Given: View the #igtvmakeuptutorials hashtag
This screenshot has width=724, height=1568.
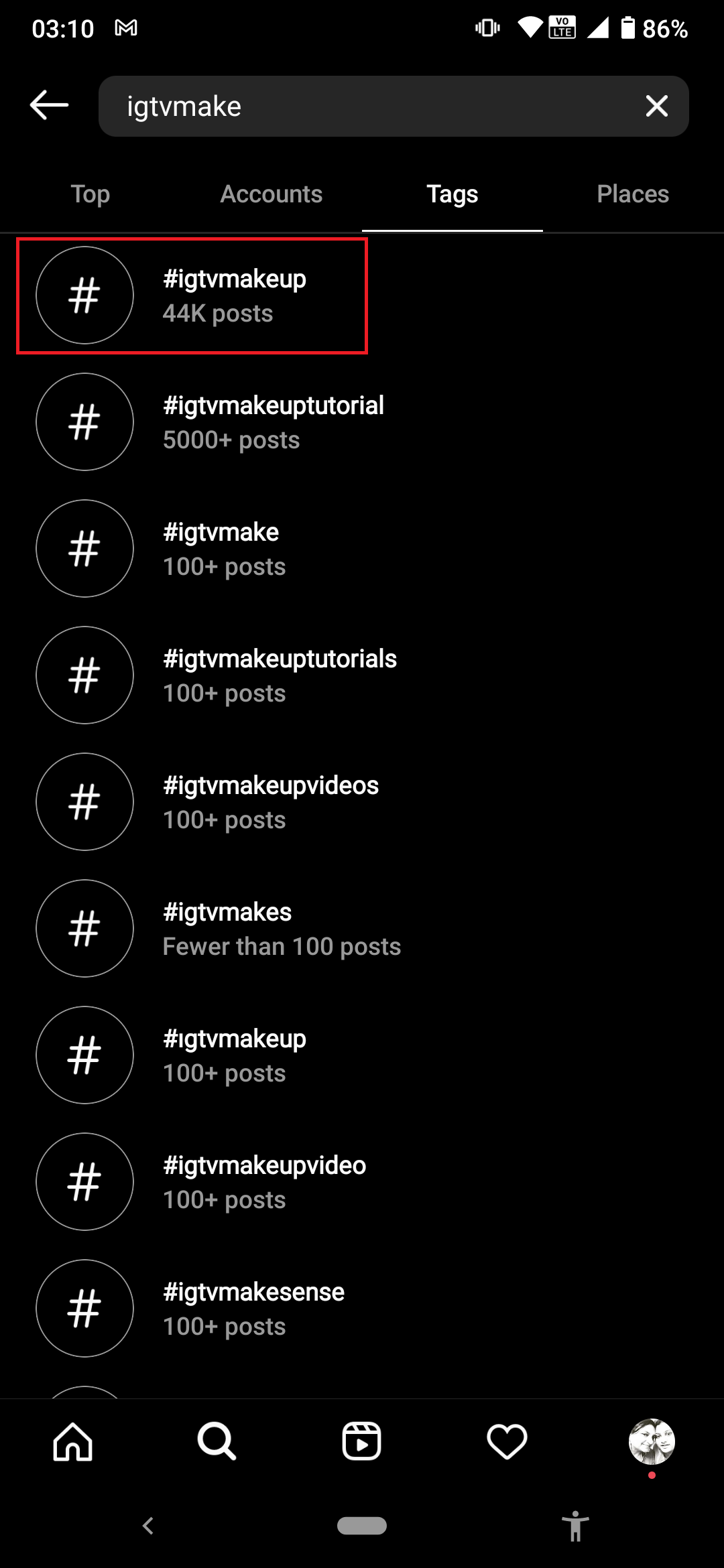Looking at the screenshot, I should [280, 675].
